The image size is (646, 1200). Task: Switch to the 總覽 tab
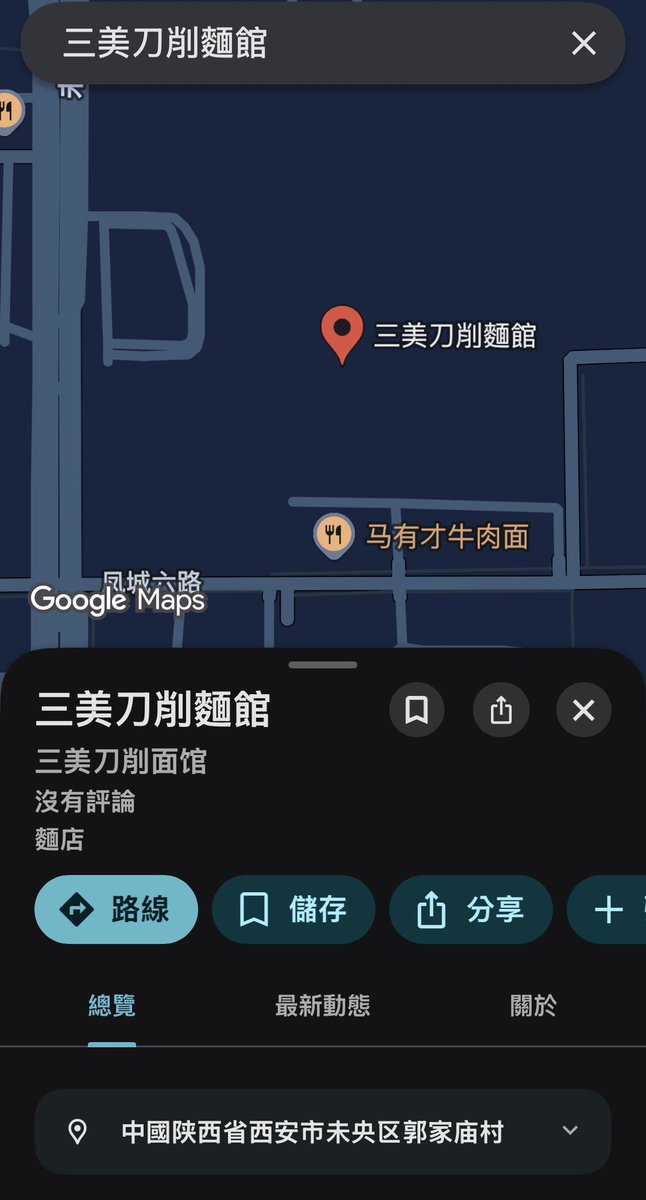112,1006
